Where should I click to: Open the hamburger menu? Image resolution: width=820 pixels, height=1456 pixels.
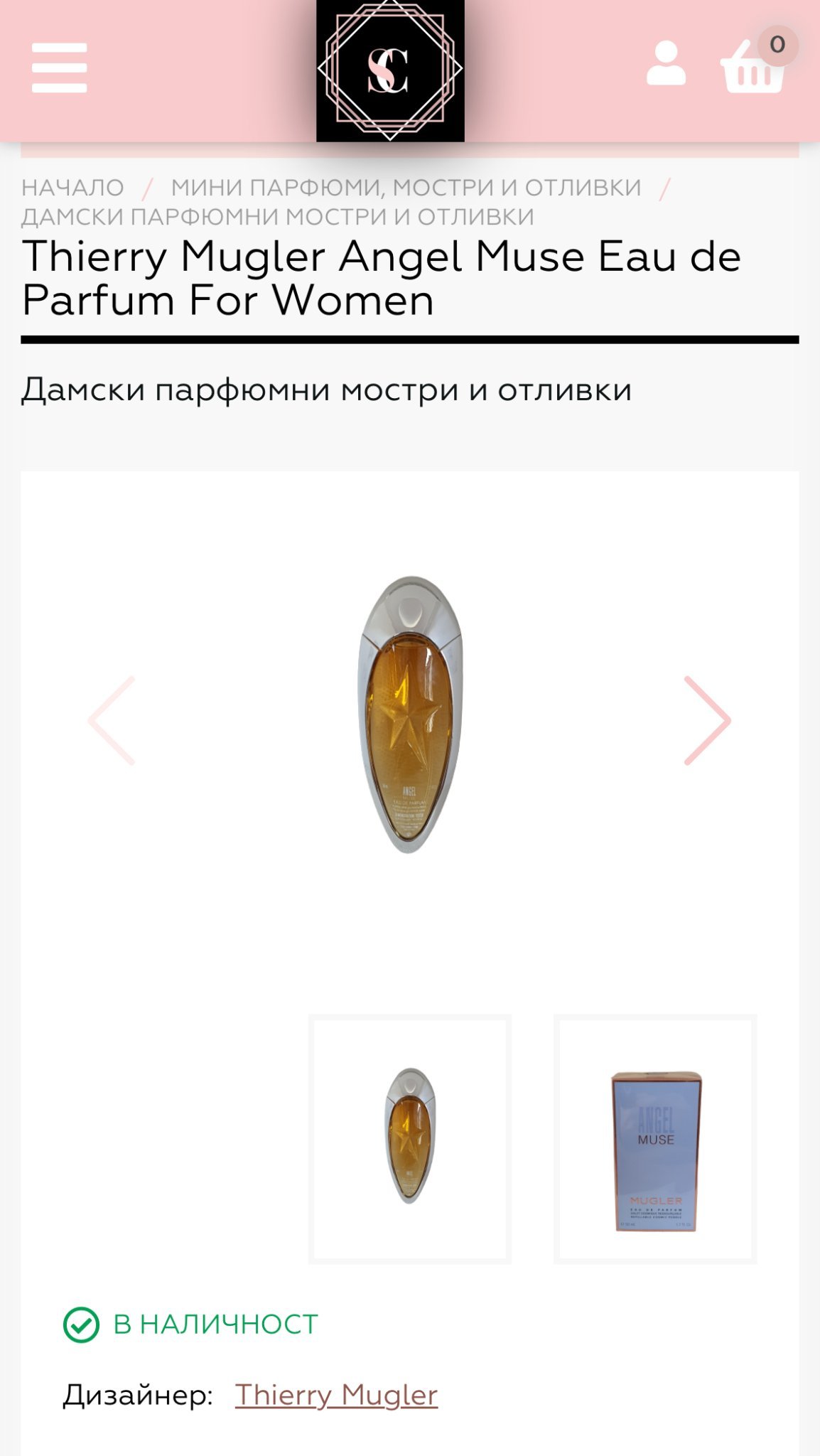pyautogui.click(x=60, y=68)
